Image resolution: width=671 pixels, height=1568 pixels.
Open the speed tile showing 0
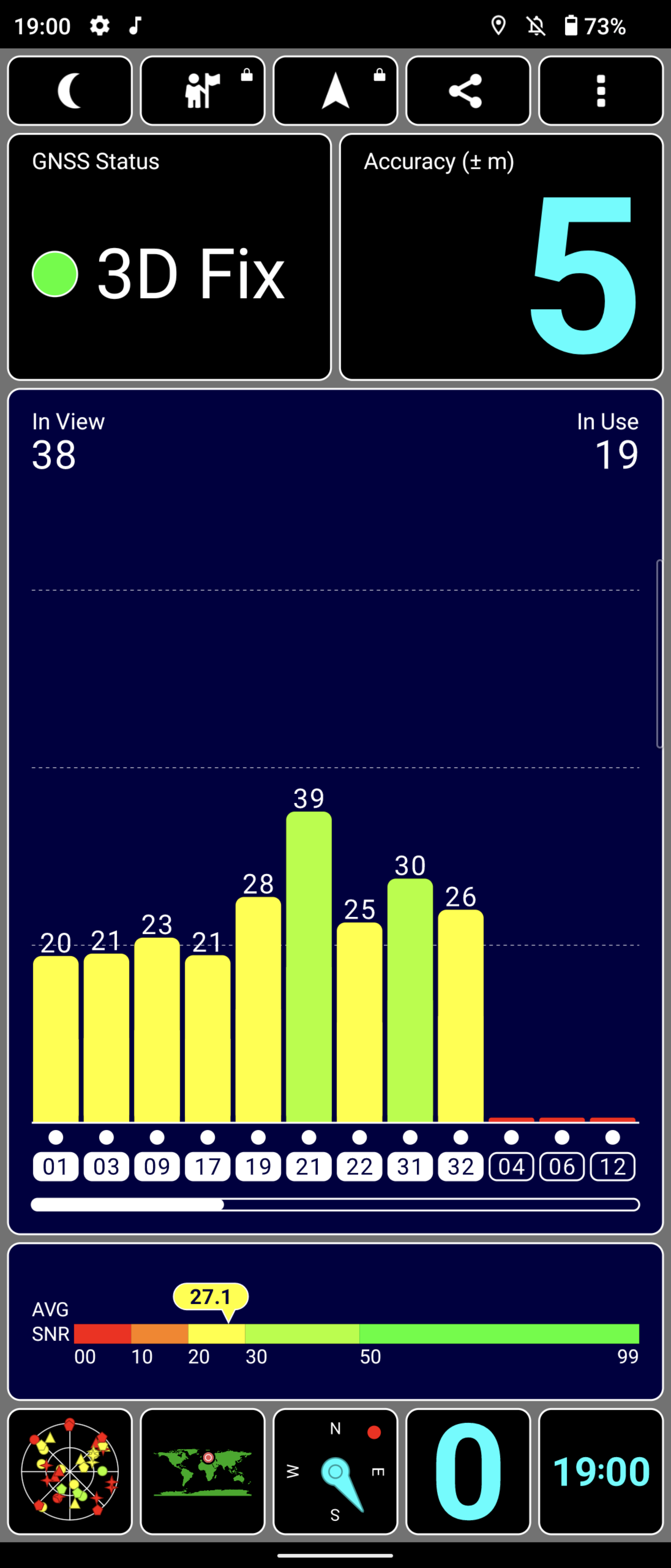click(x=467, y=1471)
